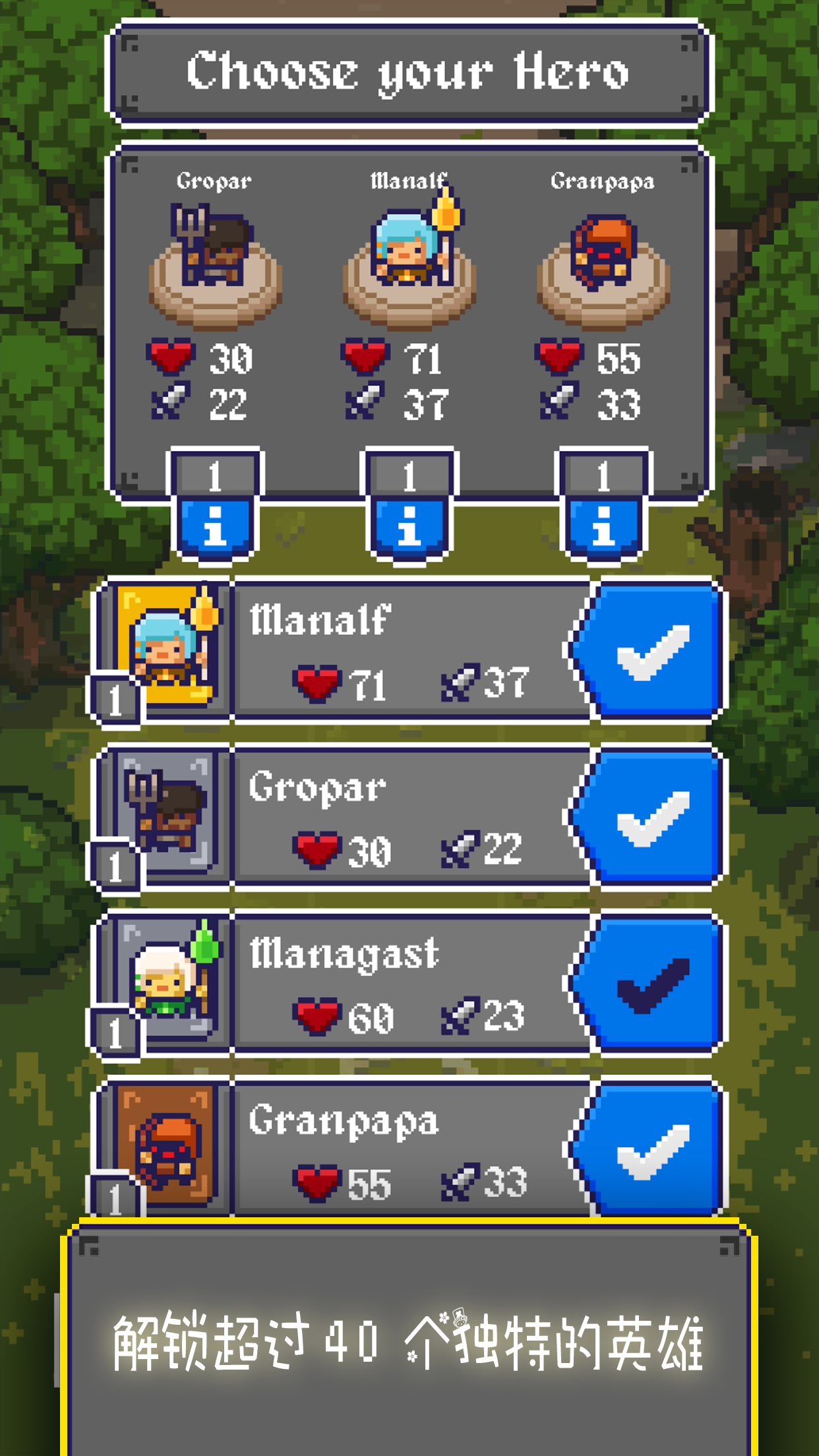Toggle the checkmark for Gropar
Image resolution: width=819 pixels, height=1456 pixels.
click(x=649, y=818)
